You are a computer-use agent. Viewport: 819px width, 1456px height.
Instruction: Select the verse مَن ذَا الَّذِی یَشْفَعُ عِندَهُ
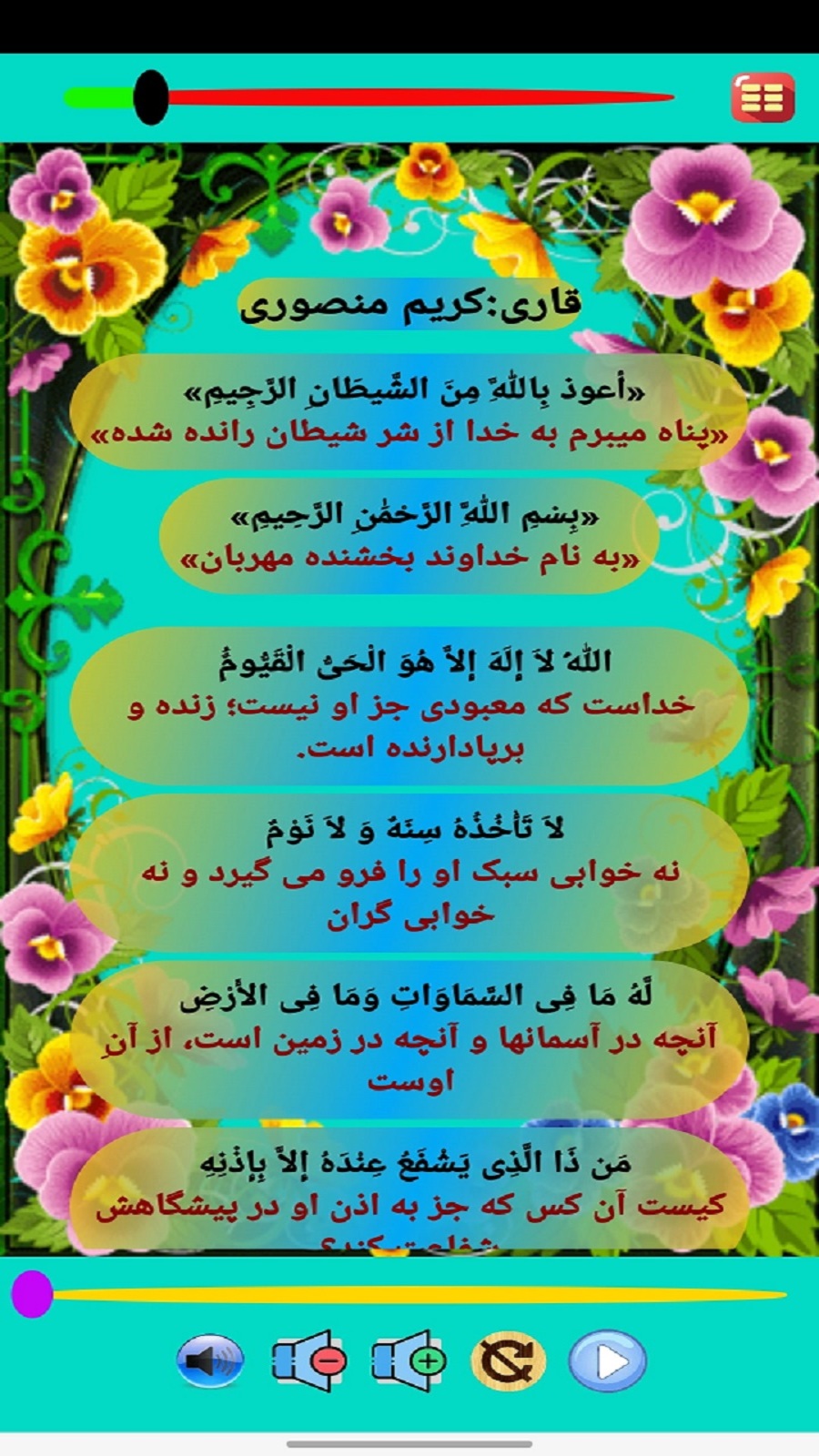coord(409,1192)
